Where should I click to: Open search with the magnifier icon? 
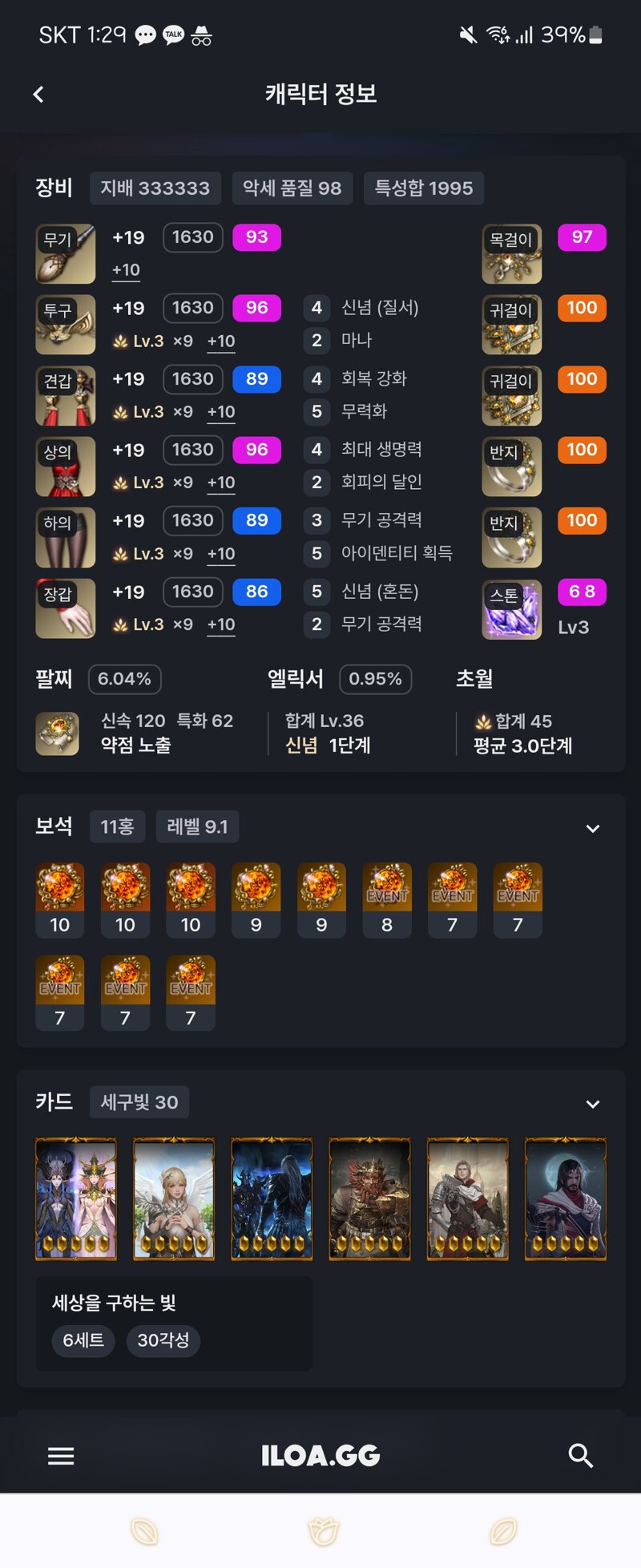[580, 1456]
